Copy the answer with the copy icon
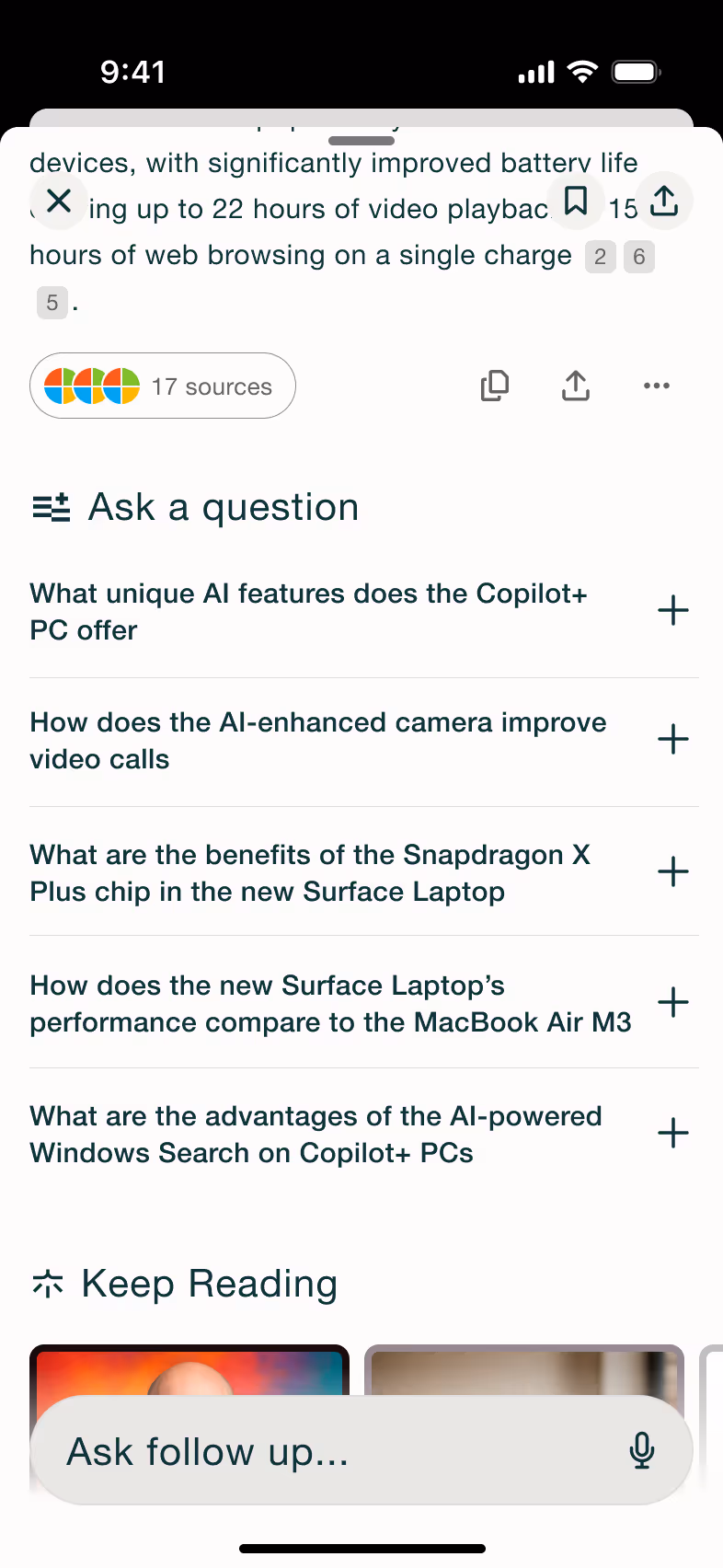This screenshot has width=723, height=1568. [495, 386]
